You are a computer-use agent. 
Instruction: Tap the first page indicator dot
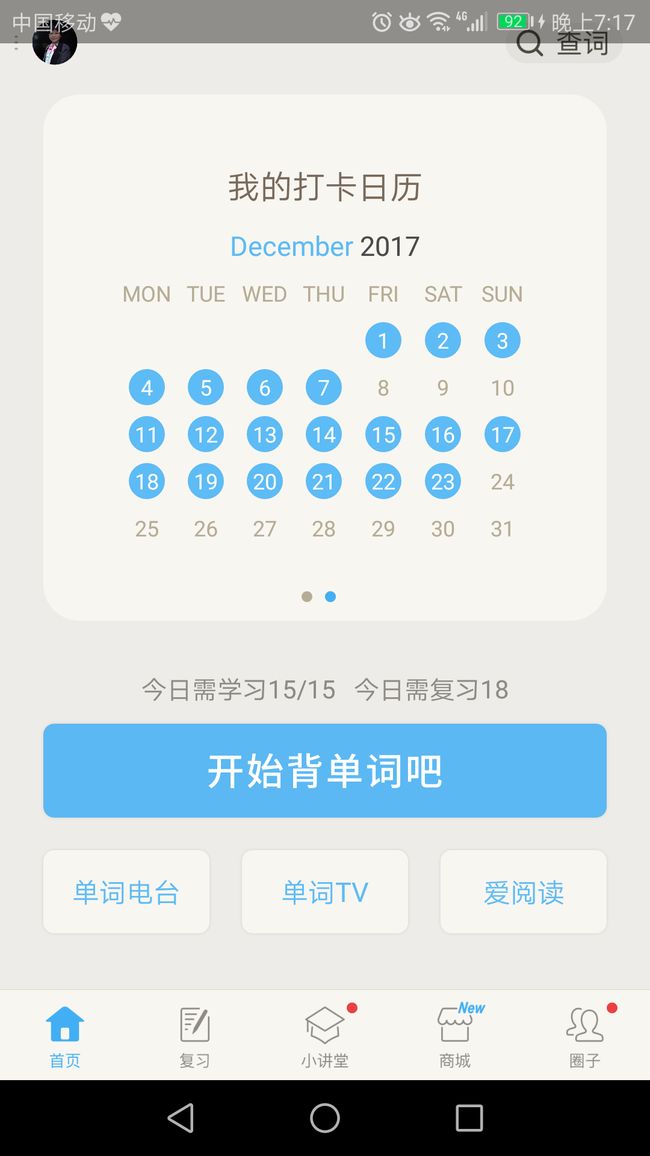pos(307,596)
